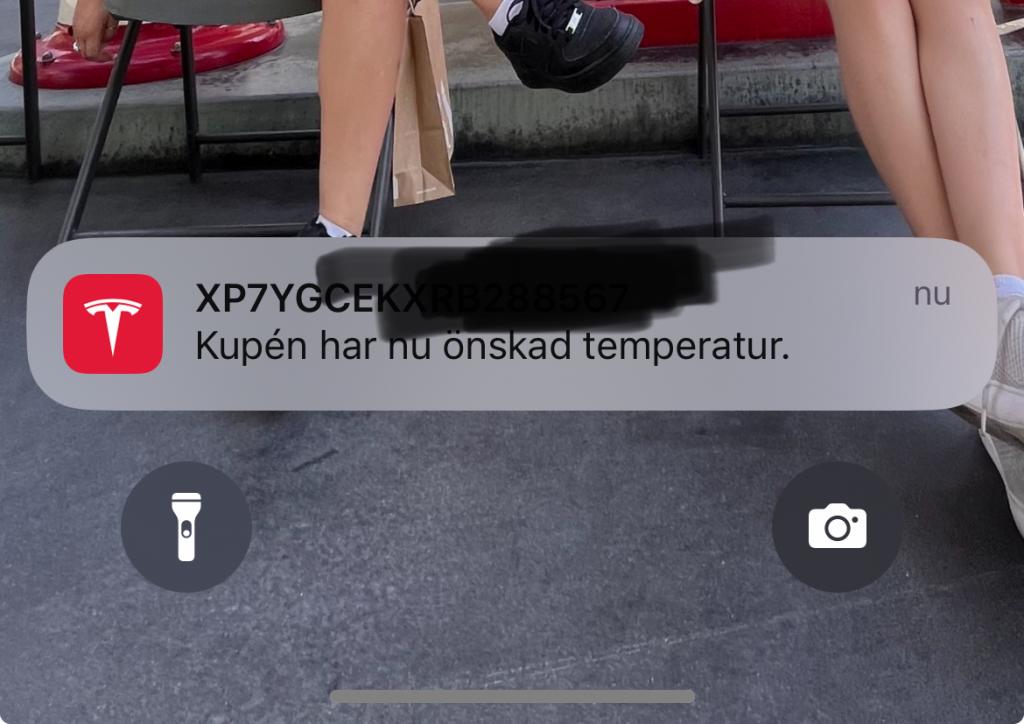Open the camera from lock screen
The image size is (1024, 724).
[837, 526]
